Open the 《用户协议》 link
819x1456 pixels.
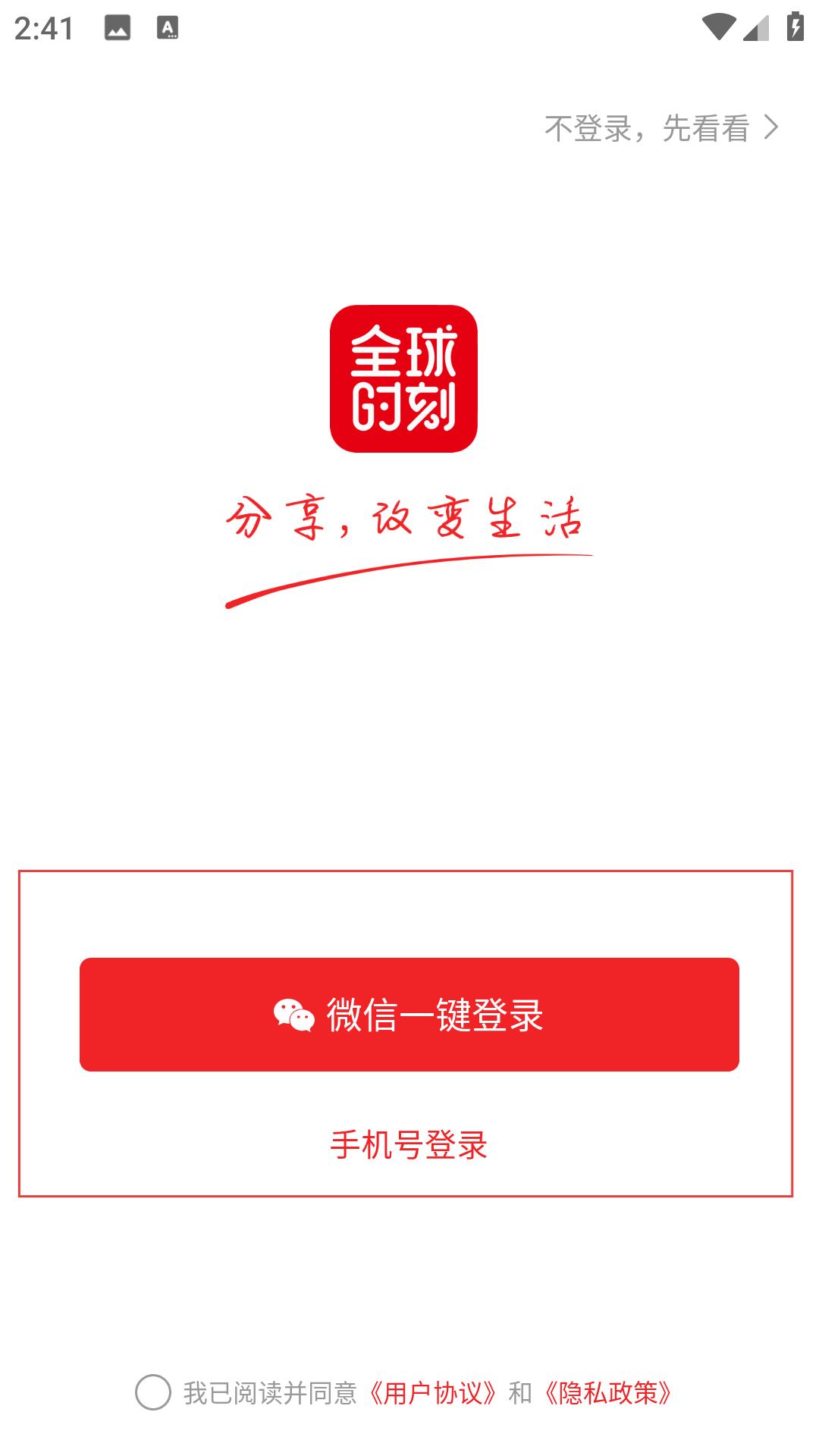pos(433,1393)
